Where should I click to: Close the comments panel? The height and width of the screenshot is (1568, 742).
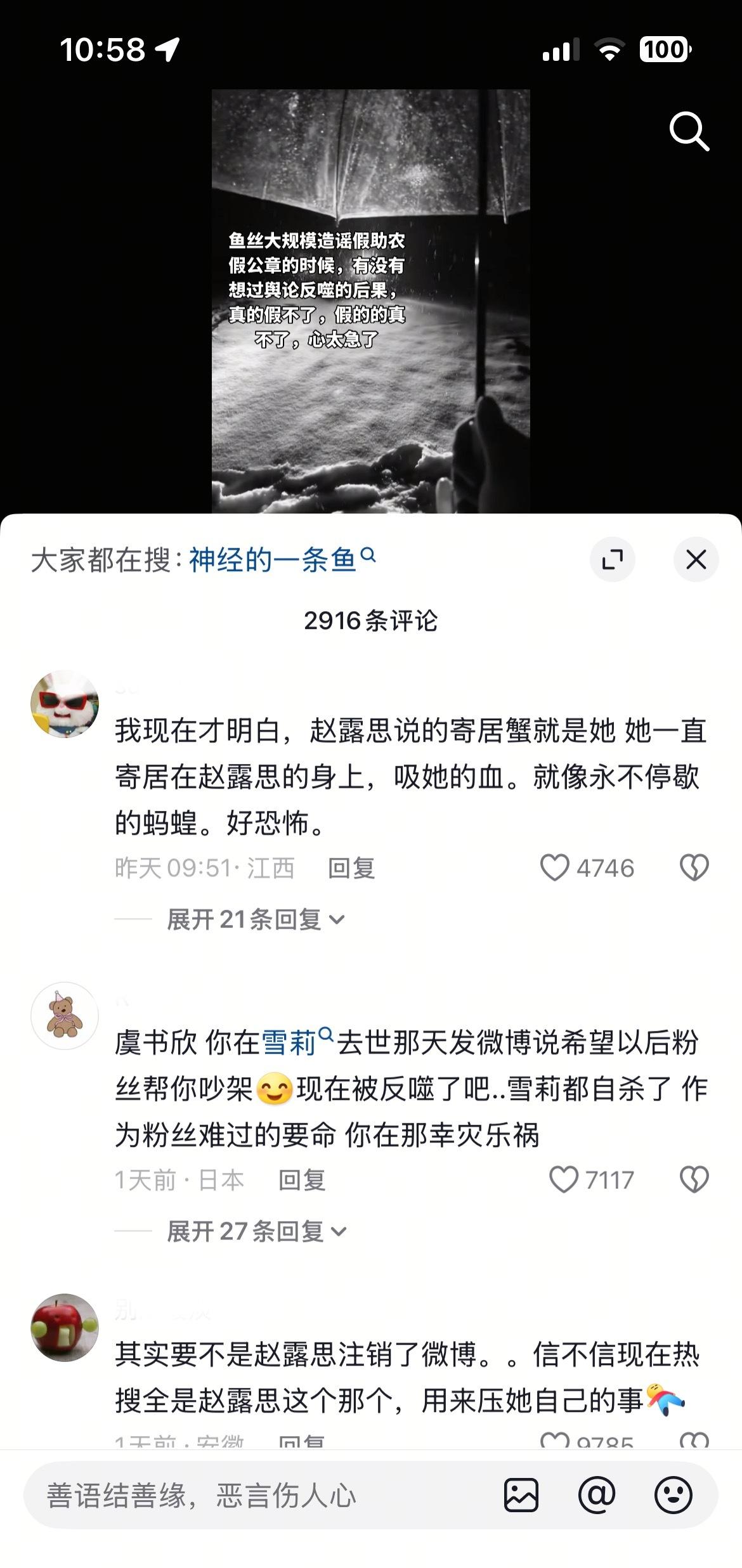(696, 559)
